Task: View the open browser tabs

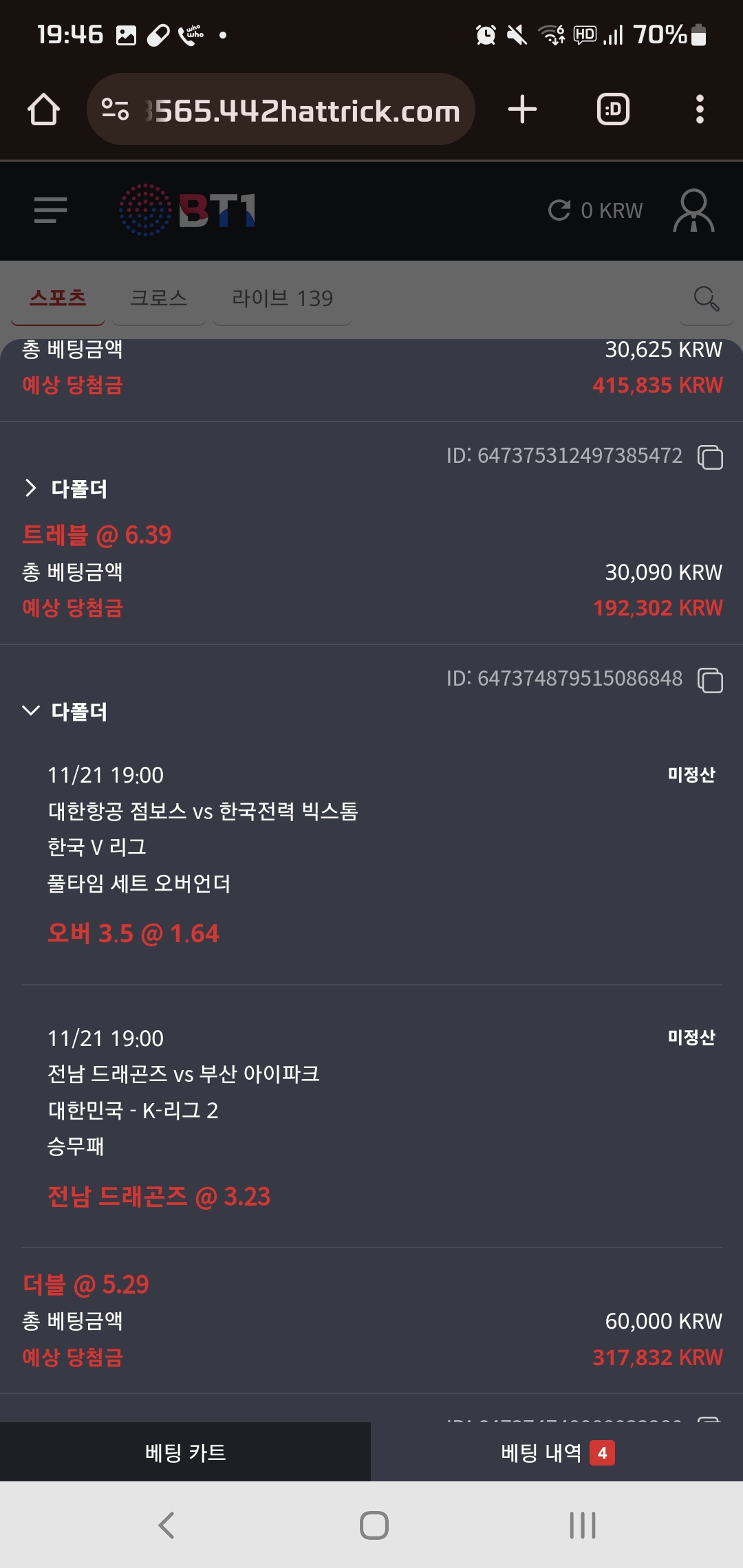Action: pyautogui.click(x=612, y=109)
